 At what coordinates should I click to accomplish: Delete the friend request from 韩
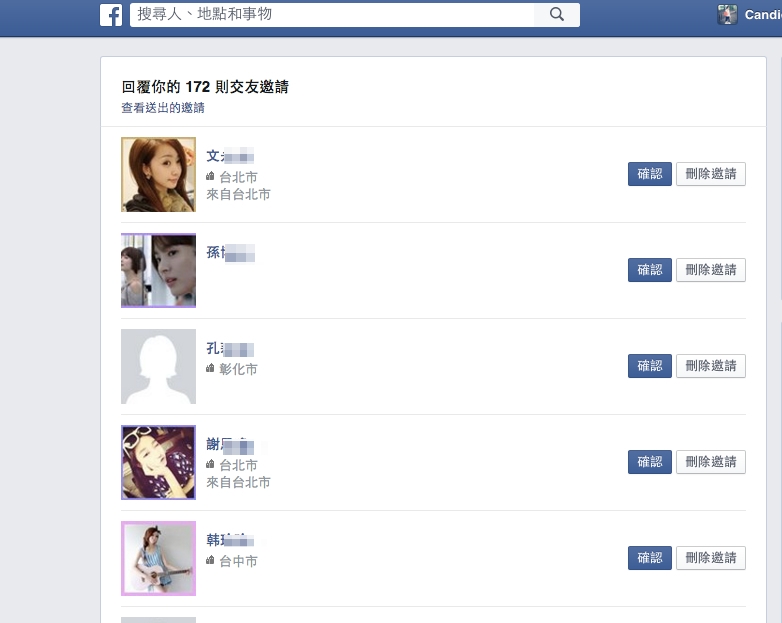[711, 558]
